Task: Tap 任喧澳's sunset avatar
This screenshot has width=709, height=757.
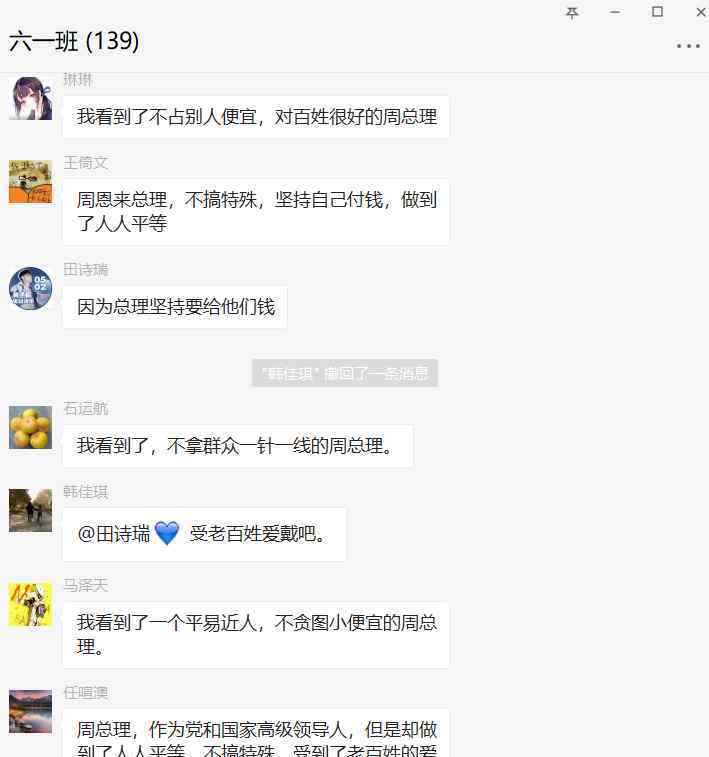Action: click(x=30, y=711)
